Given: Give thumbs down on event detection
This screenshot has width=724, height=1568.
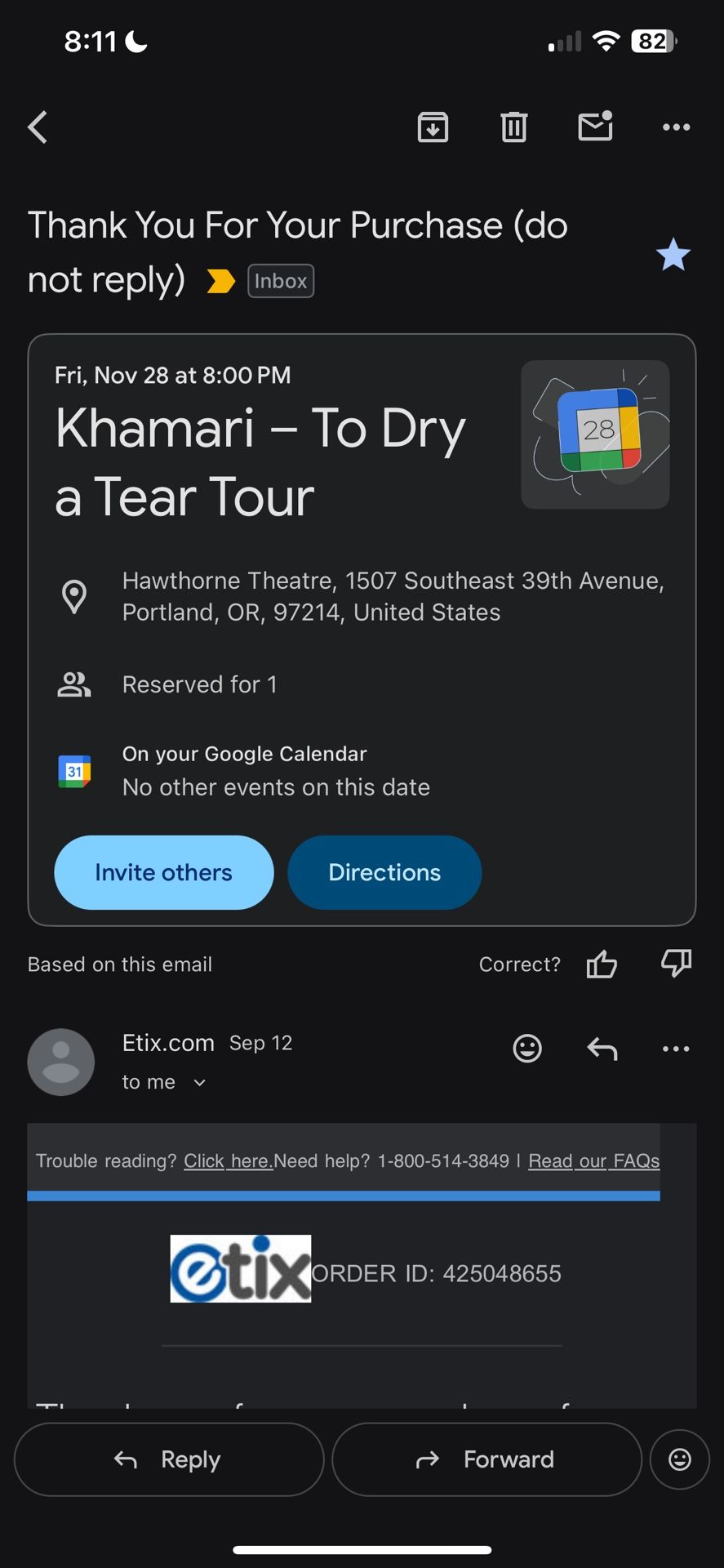Looking at the screenshot, I should coord(675,964).
